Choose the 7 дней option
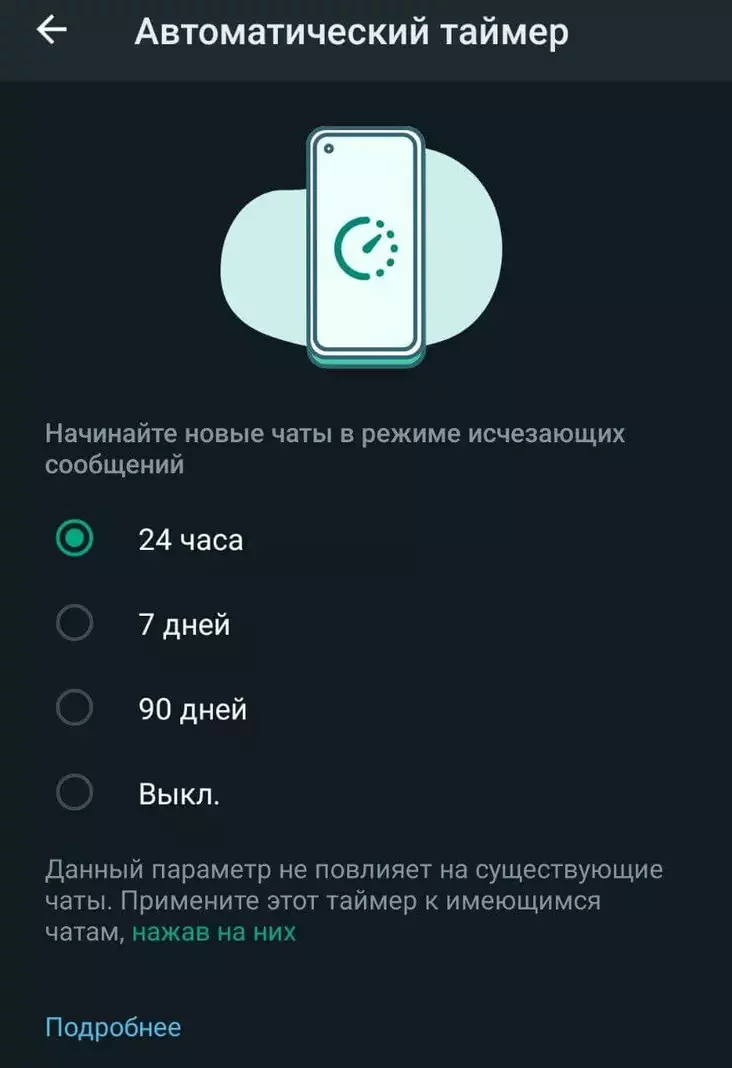Viewport: 732px width, 1068px height. point(75,624)
